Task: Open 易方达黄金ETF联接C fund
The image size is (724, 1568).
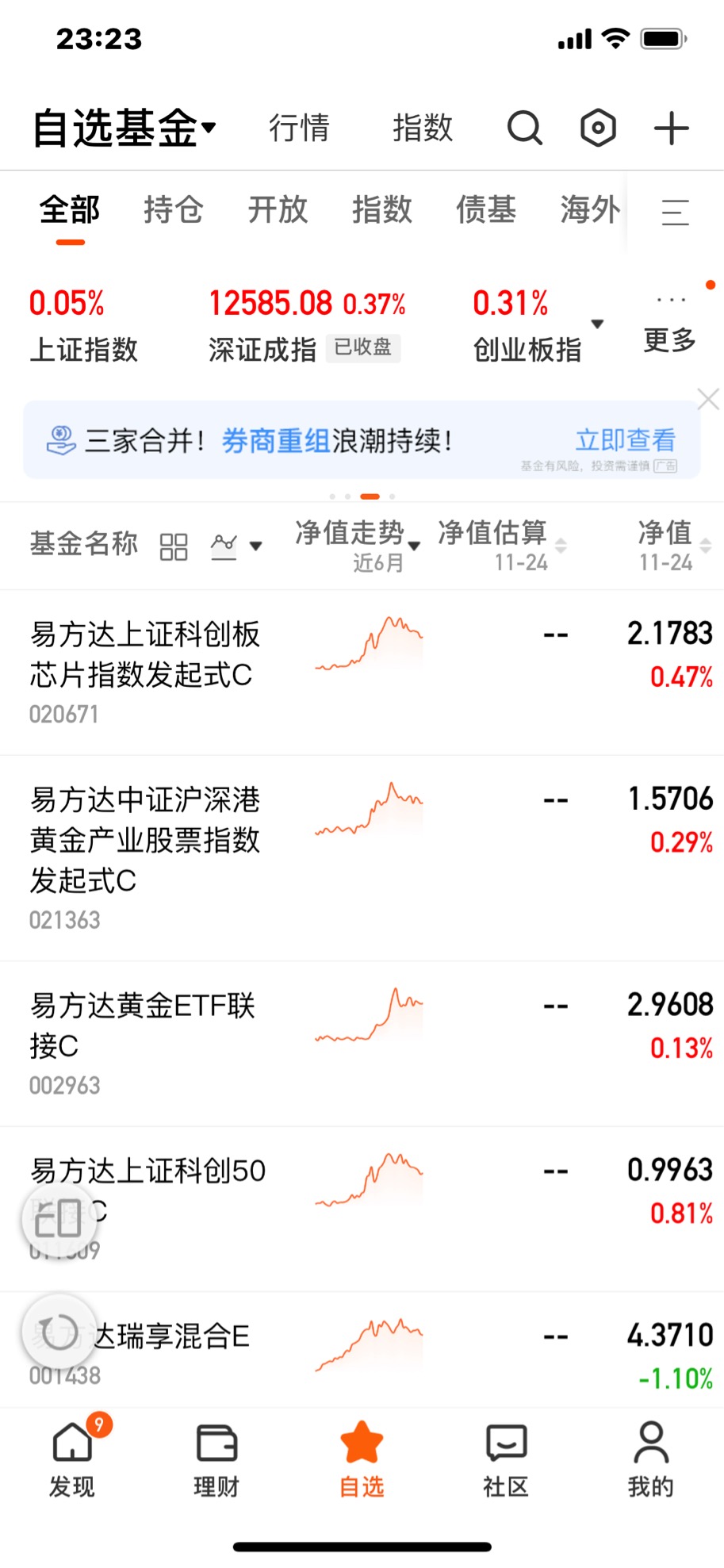Action: (362, 1044)
